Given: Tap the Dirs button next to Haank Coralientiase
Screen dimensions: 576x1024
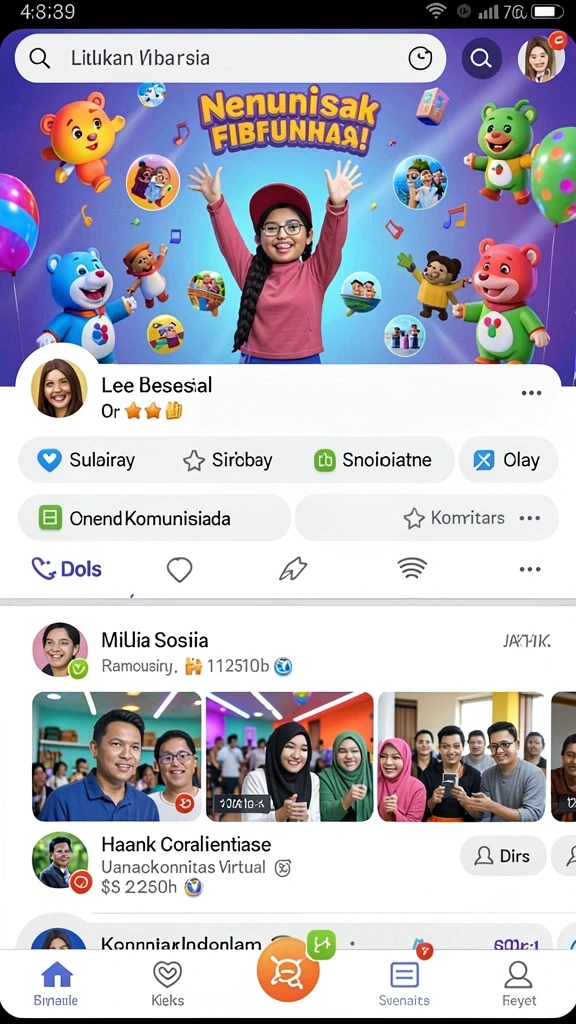Looking at the screenshot, I should [503, 856].
